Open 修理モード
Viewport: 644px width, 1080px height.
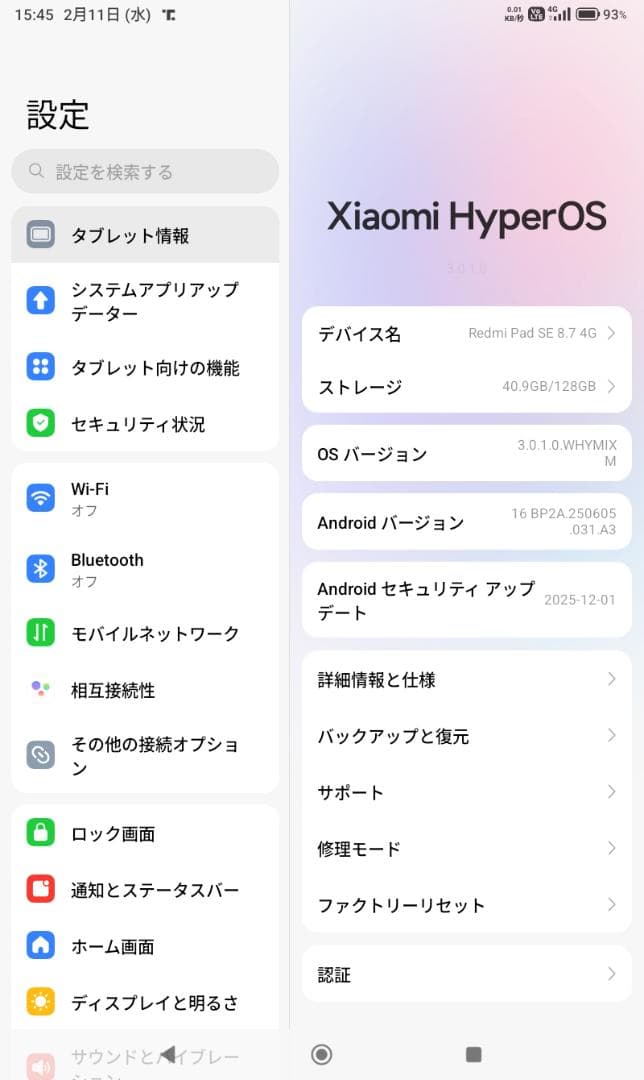click(x=466, y=849)
